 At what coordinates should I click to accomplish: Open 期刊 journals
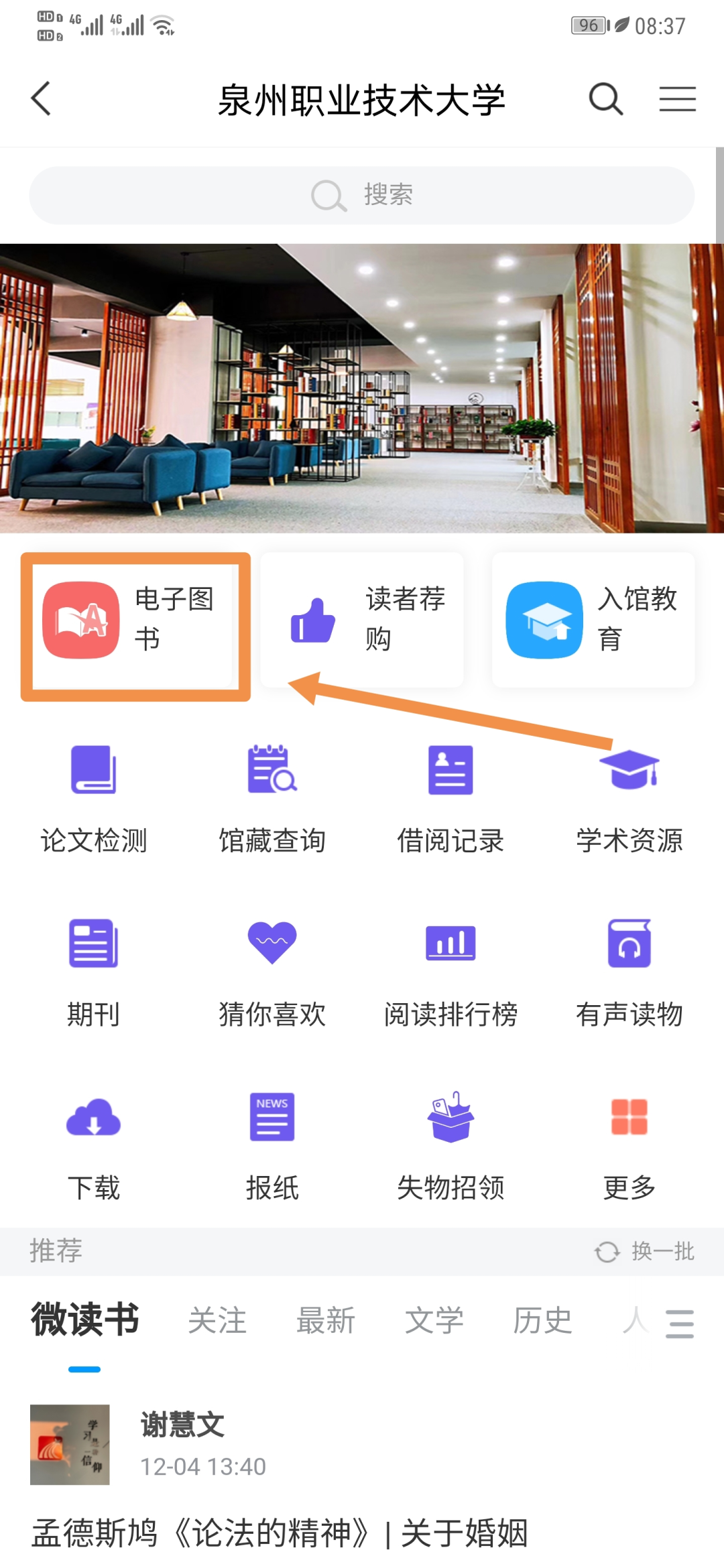[94, 972]
